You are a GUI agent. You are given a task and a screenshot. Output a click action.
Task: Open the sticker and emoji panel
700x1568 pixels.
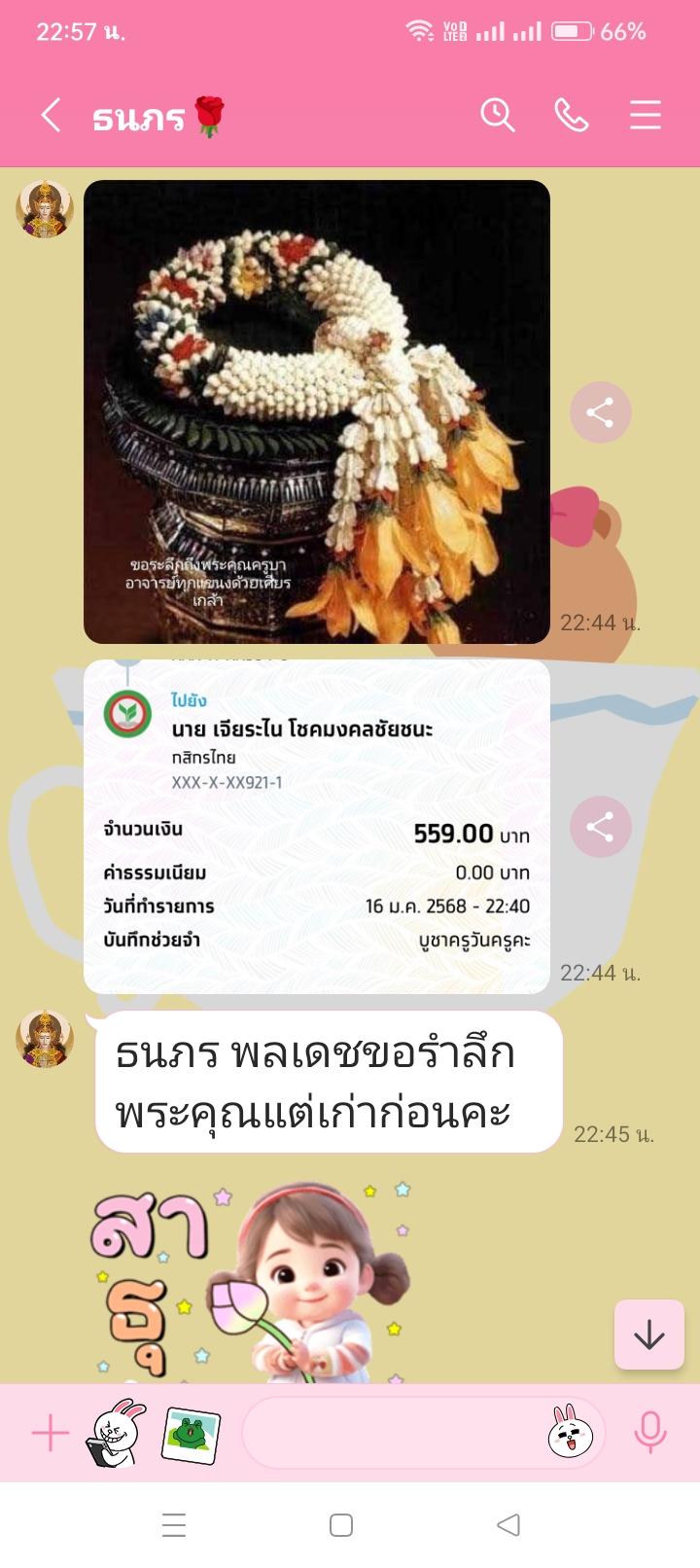tap(571, 1433)
